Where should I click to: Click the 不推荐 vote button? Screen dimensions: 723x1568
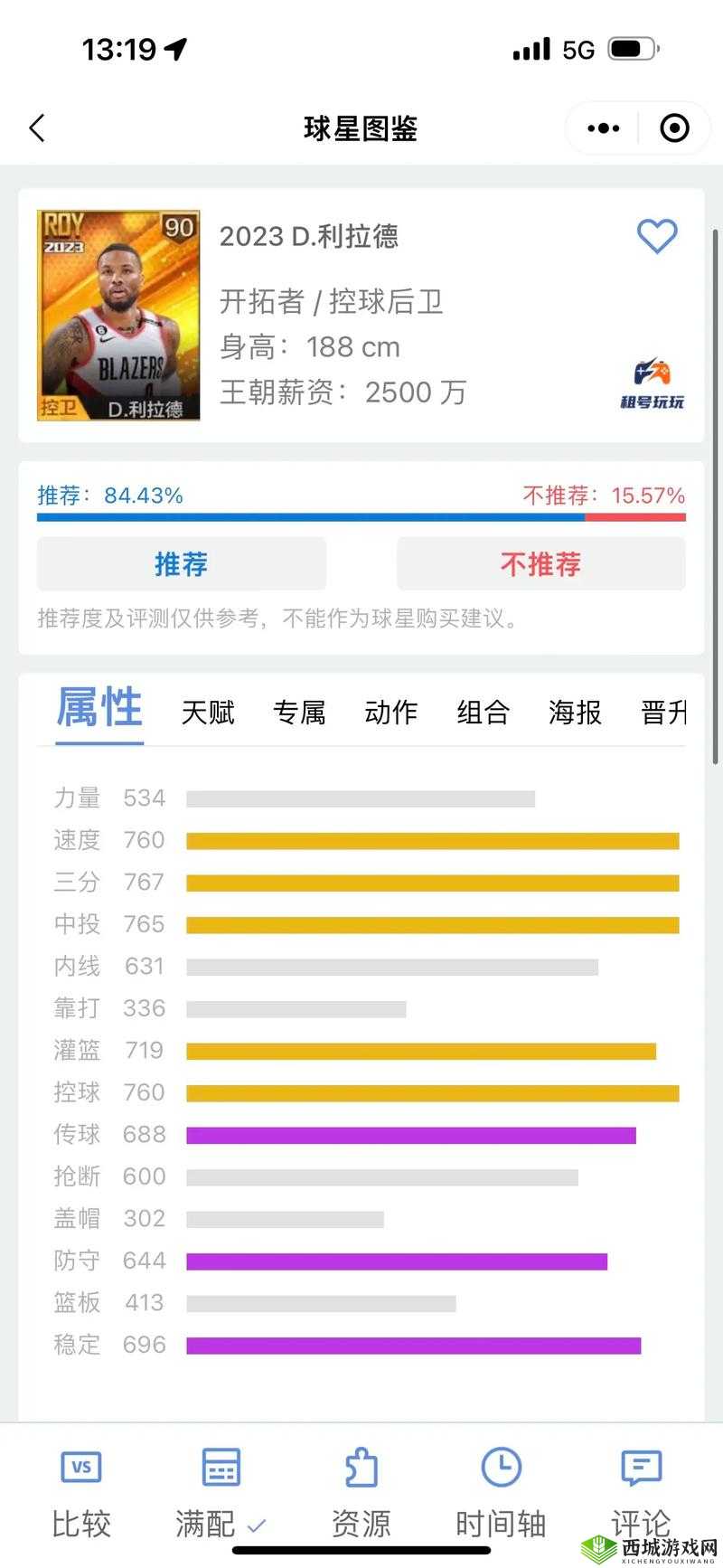click(540, 563)
